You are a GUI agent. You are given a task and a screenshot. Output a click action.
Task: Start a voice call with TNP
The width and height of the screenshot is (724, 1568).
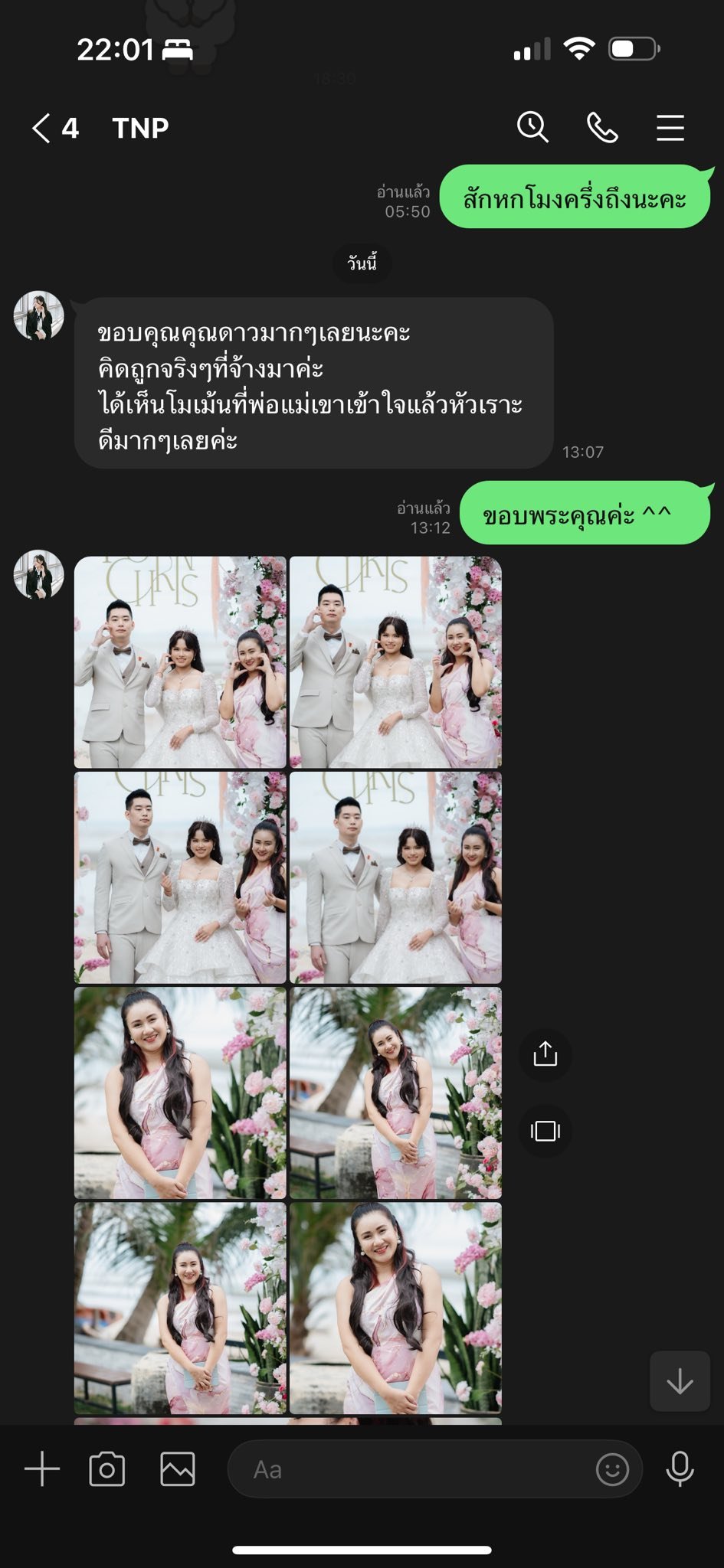click(602, 128)
